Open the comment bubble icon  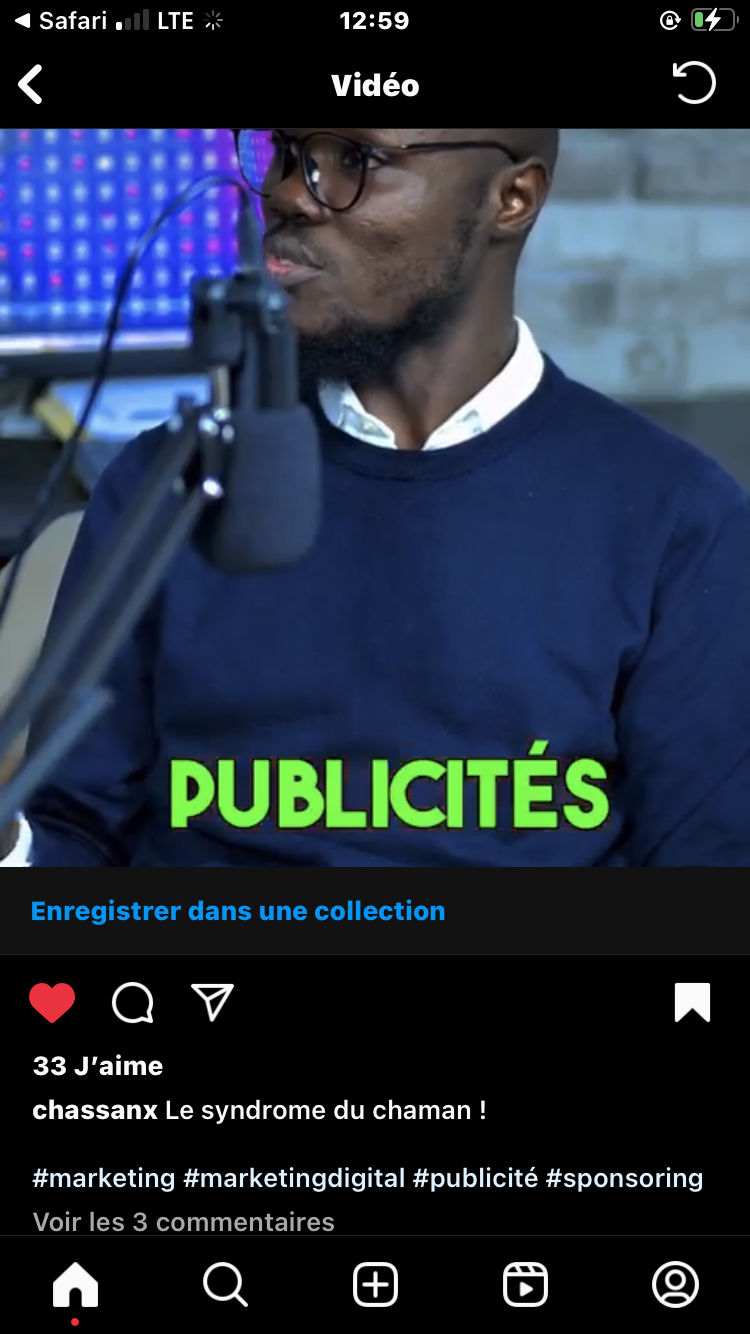click(x=133, y=1002)
